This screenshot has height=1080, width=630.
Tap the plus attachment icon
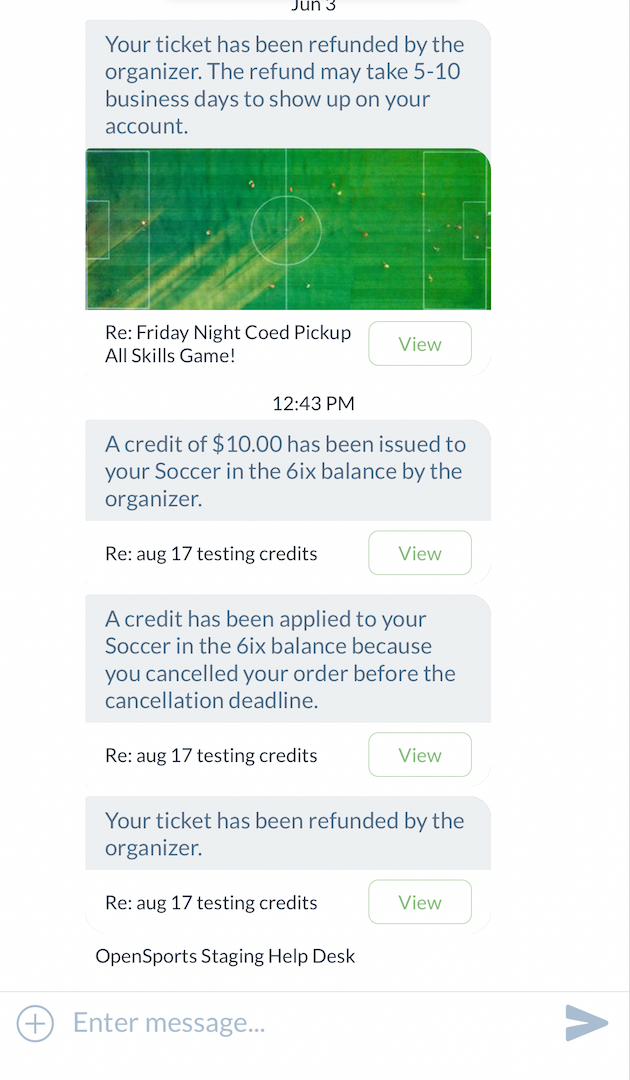pyautogui.click(x=35, y=1023)
